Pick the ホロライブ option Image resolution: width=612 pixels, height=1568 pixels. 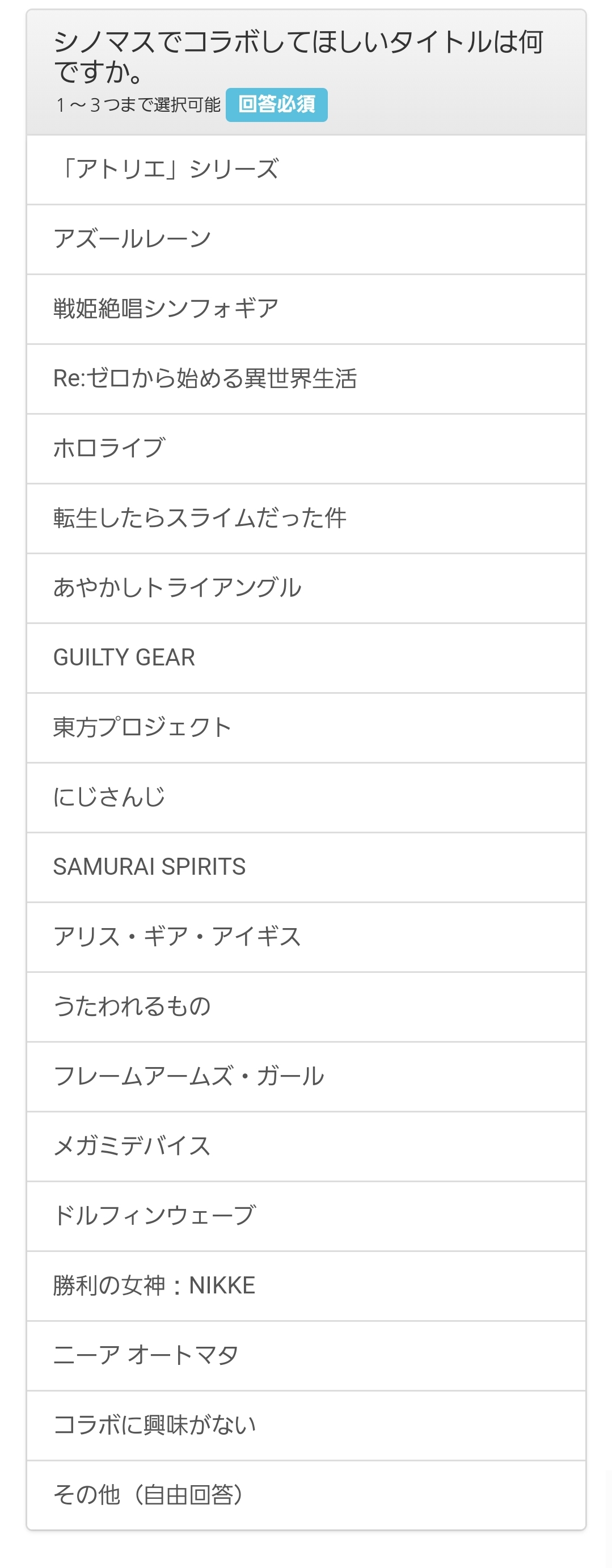pos(305,449)
